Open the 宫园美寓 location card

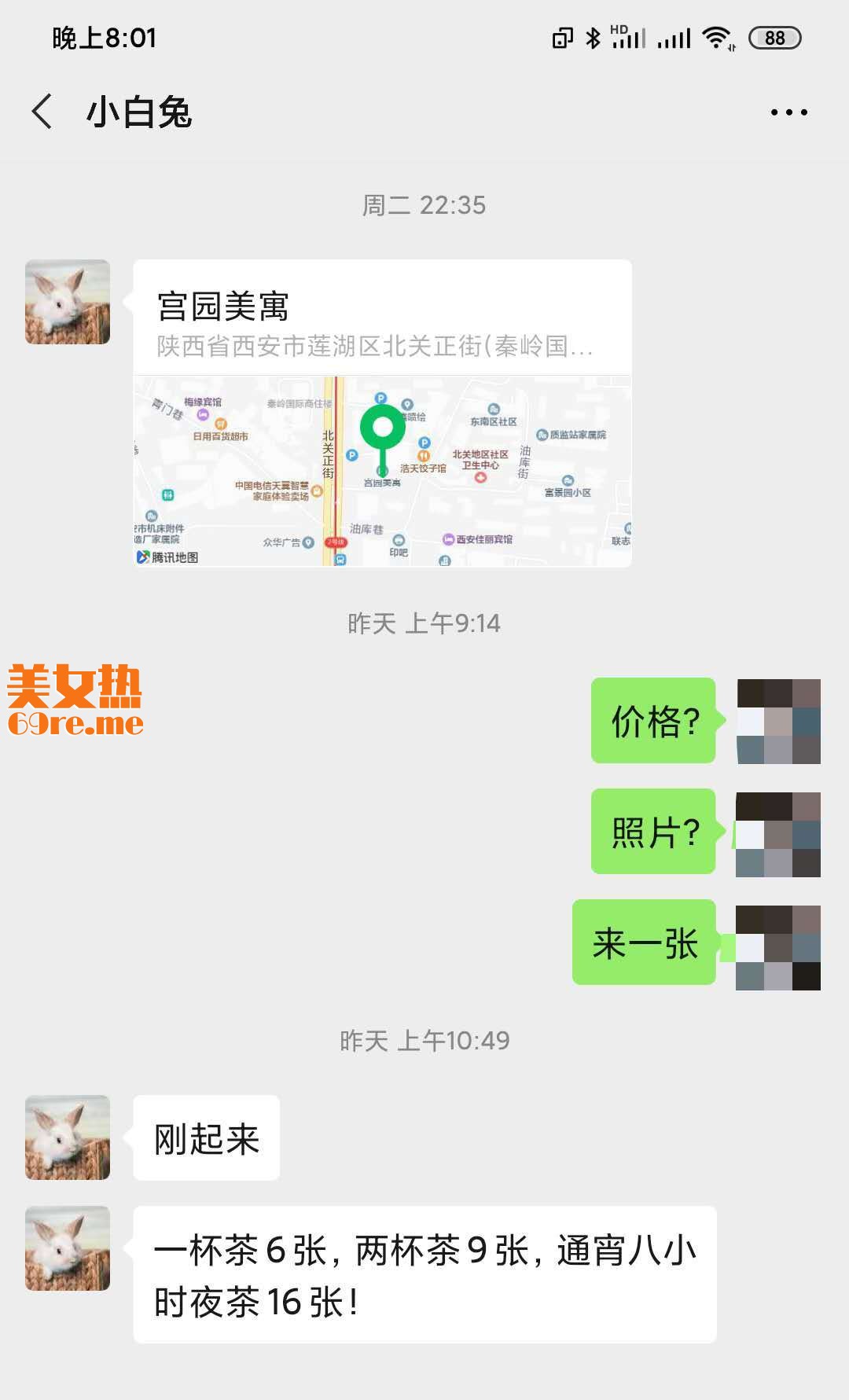click(x=382, y=413)
